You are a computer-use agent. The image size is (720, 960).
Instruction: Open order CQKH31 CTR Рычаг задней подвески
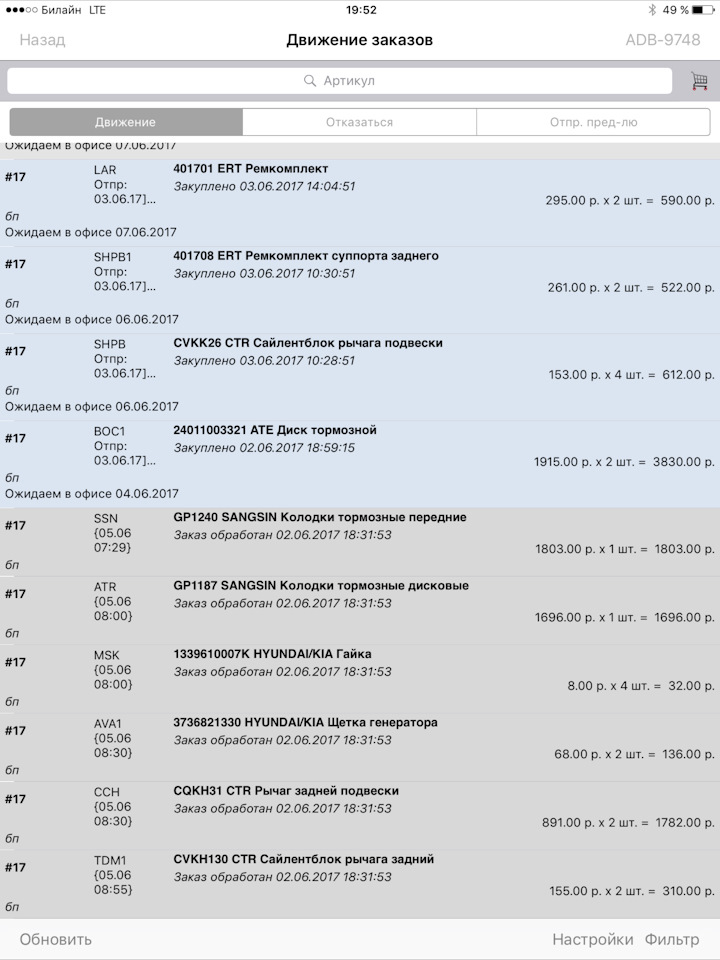tap(360, 816)
